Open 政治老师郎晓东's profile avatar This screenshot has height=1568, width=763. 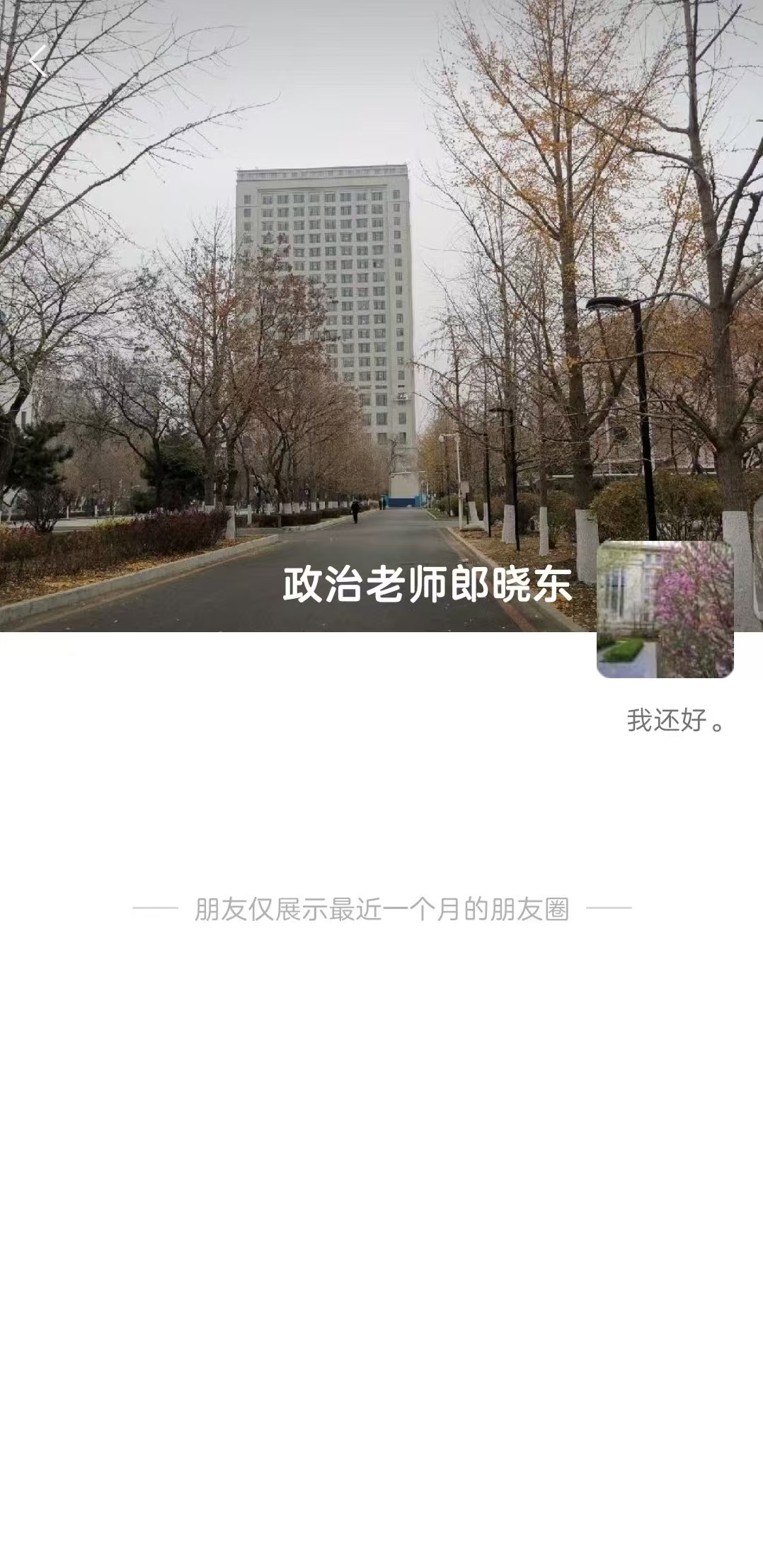click(665, 610)
